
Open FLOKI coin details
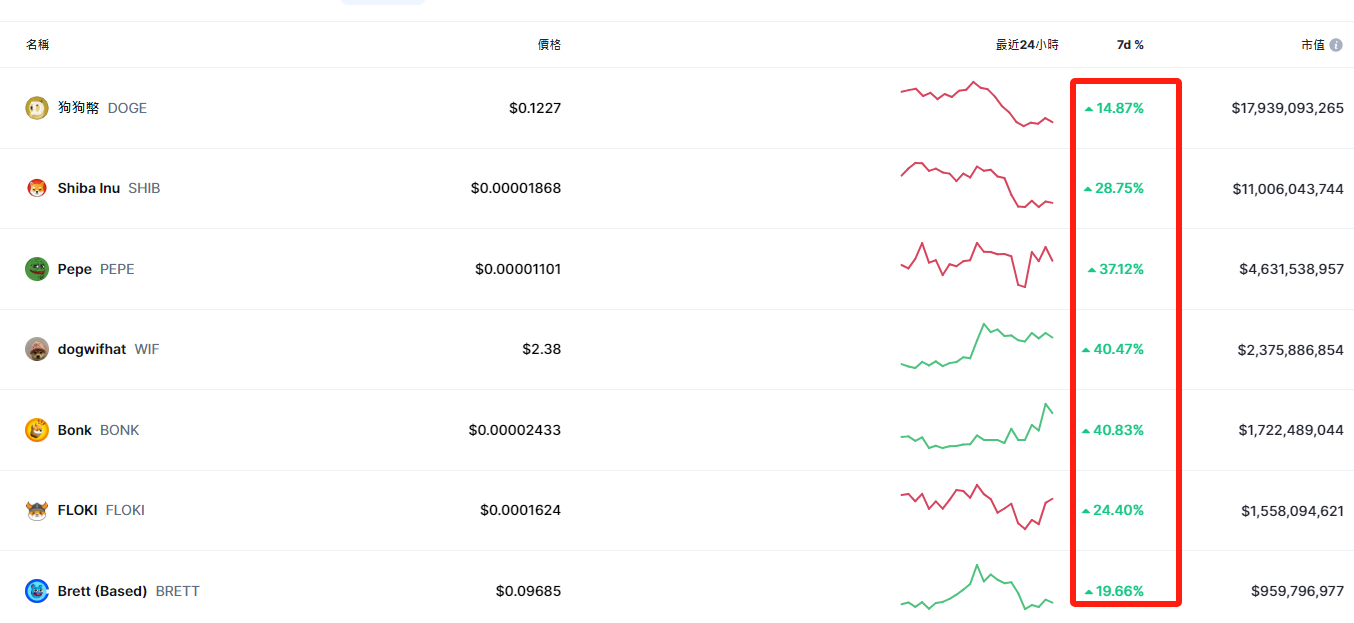coord(78,510)
